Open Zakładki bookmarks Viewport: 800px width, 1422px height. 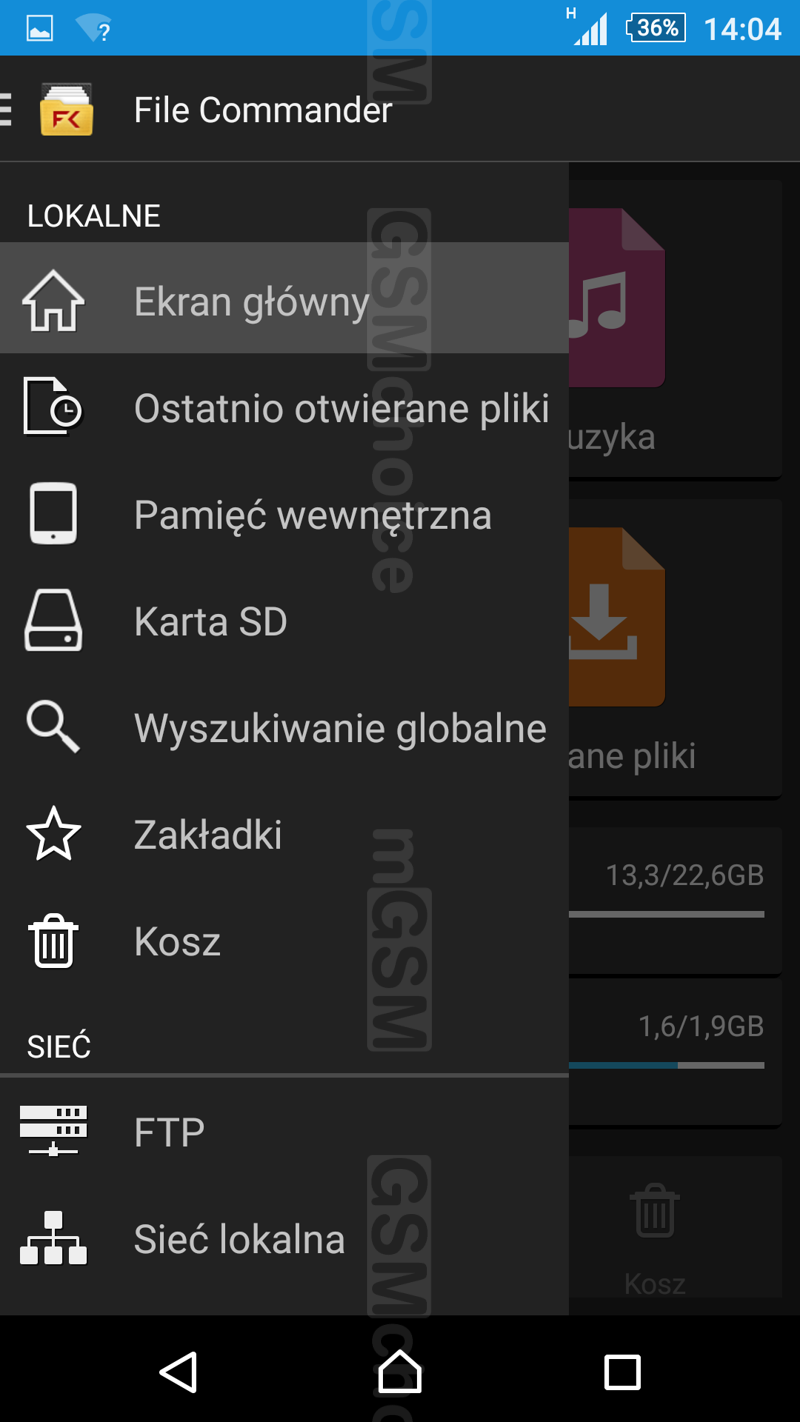coord(208,835)
